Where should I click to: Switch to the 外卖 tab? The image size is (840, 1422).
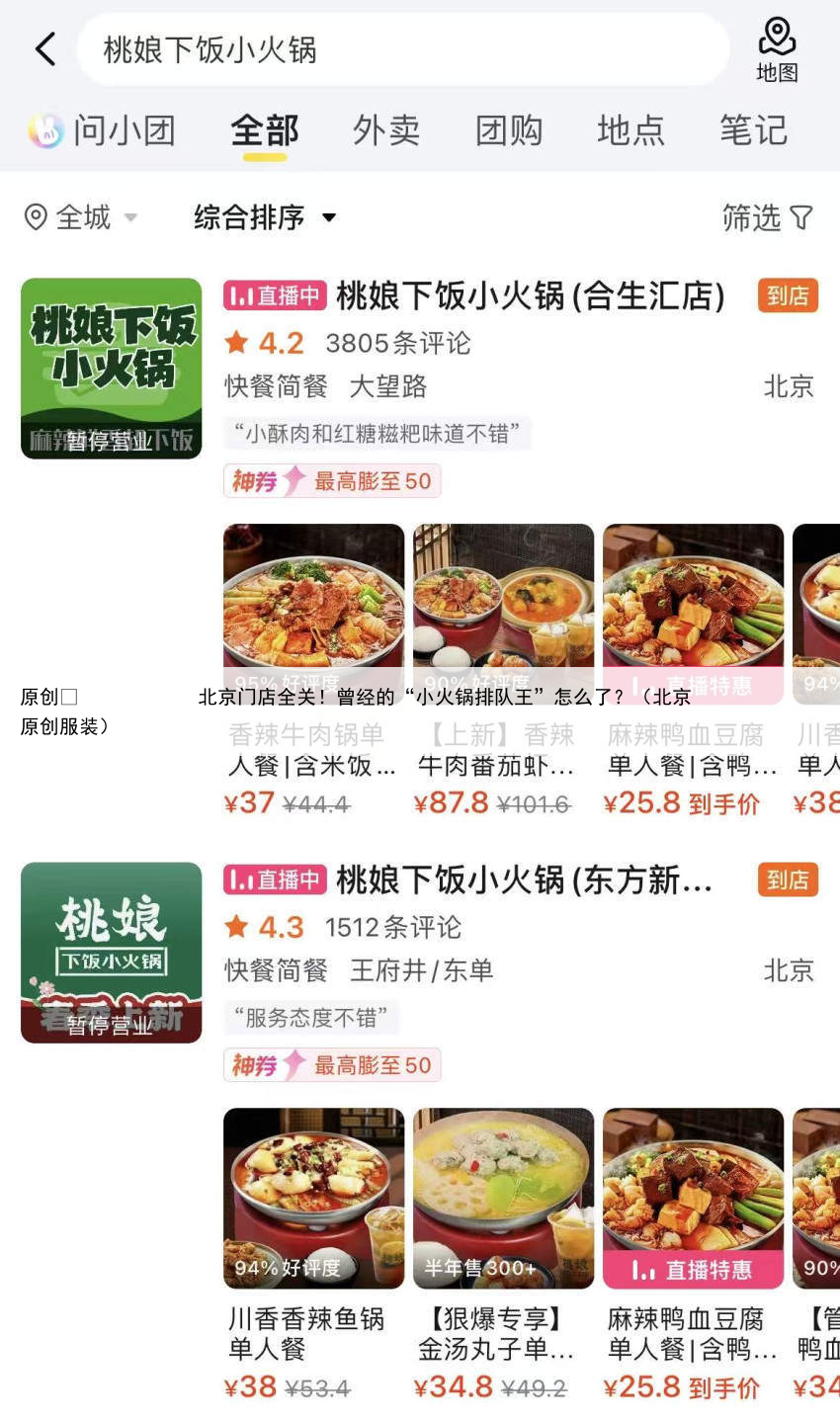pyautogui.click(x=386, y=130)
